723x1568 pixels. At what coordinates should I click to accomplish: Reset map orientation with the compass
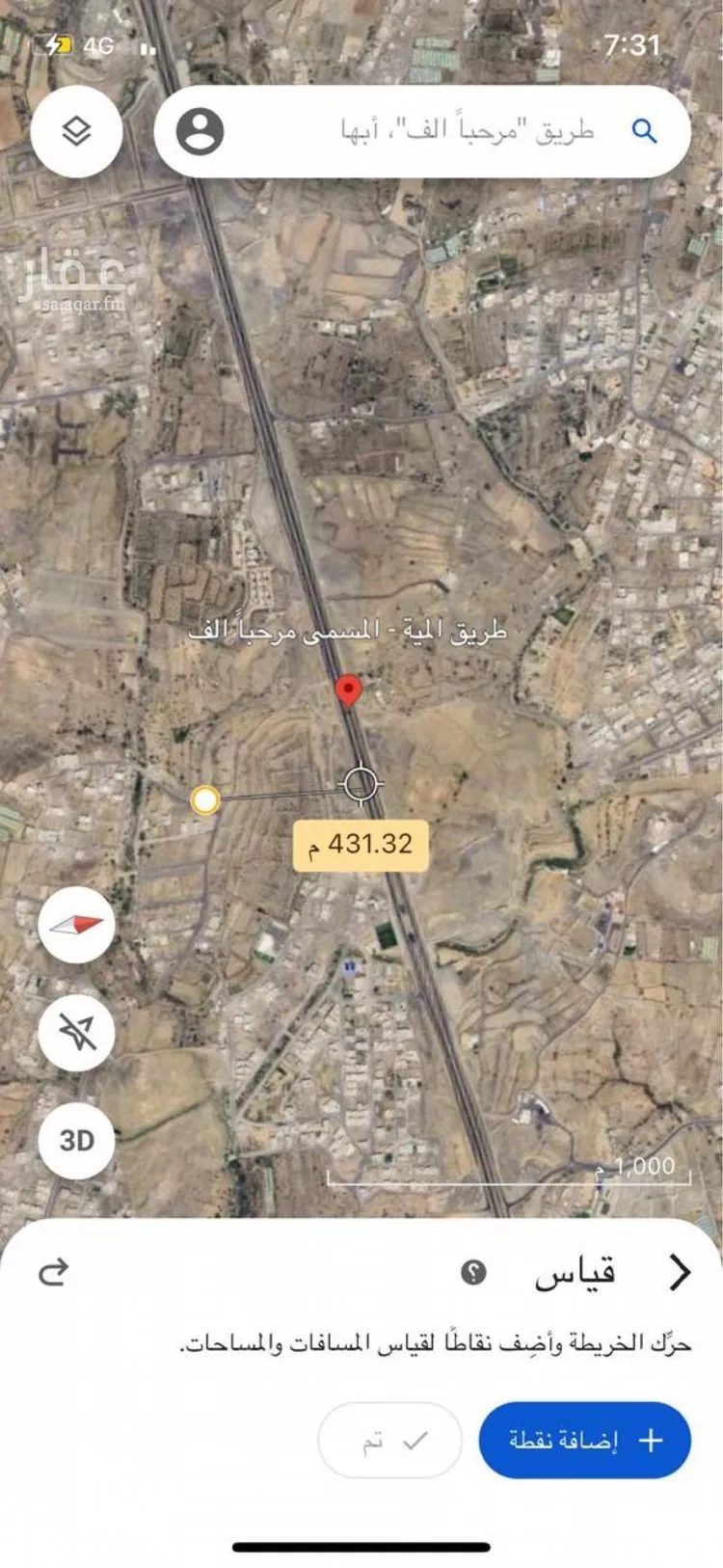tap(76, 925)
